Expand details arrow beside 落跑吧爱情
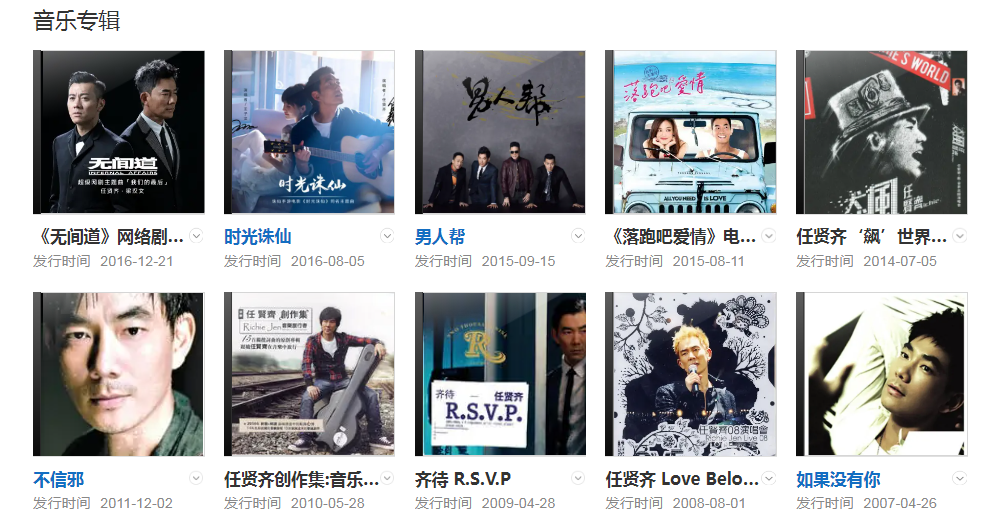The width and height of the screenshot is (998, 526). point(769,236)
